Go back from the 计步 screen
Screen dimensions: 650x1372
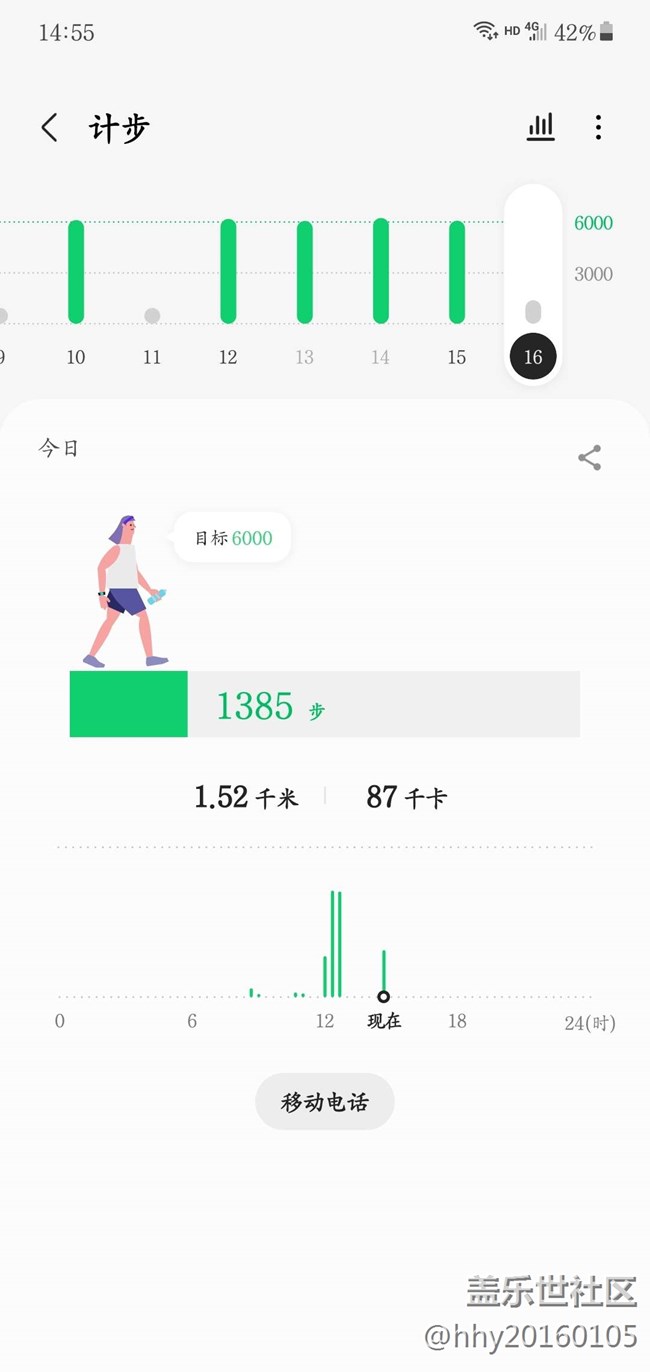[x=49, y=128]
